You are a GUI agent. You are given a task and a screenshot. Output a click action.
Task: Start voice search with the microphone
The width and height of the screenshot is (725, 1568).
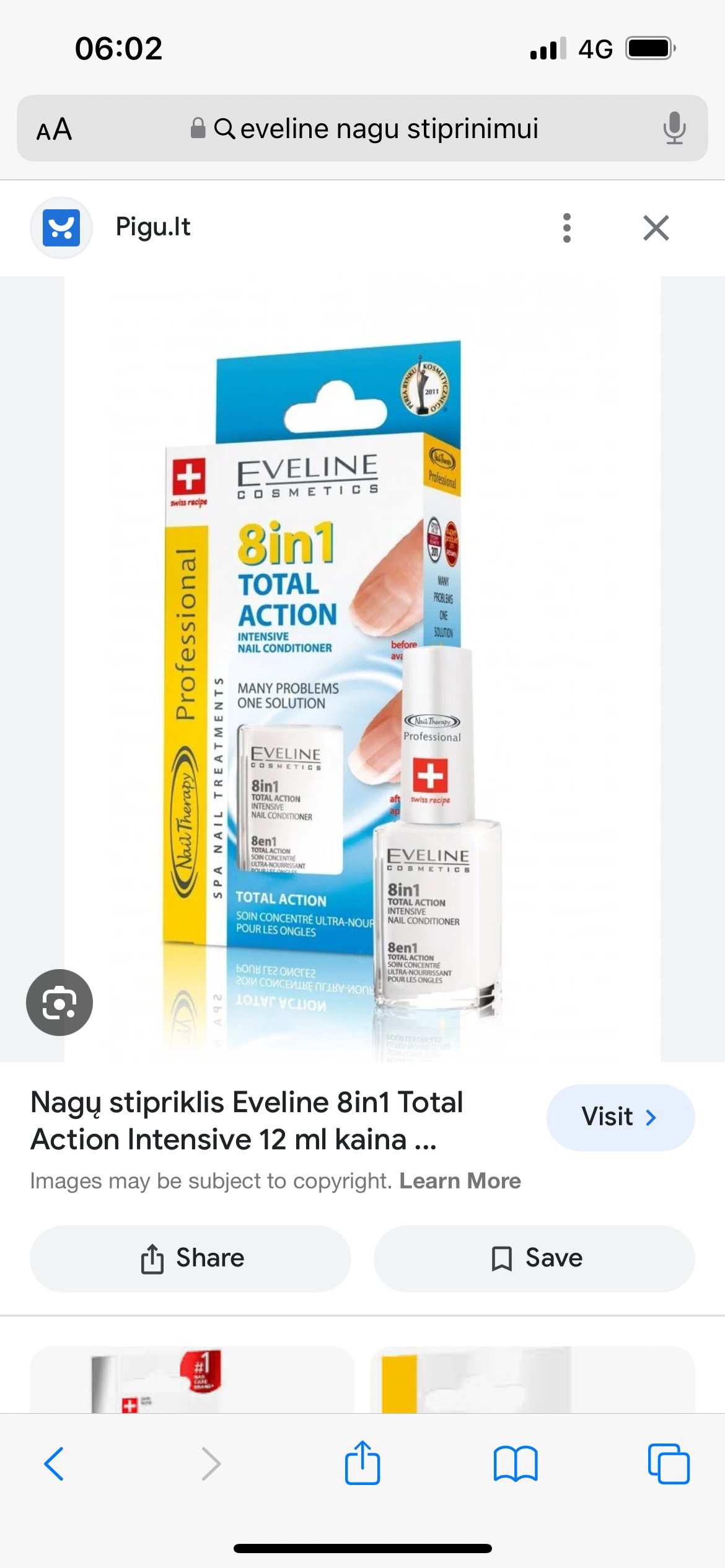tap(674, 129)
